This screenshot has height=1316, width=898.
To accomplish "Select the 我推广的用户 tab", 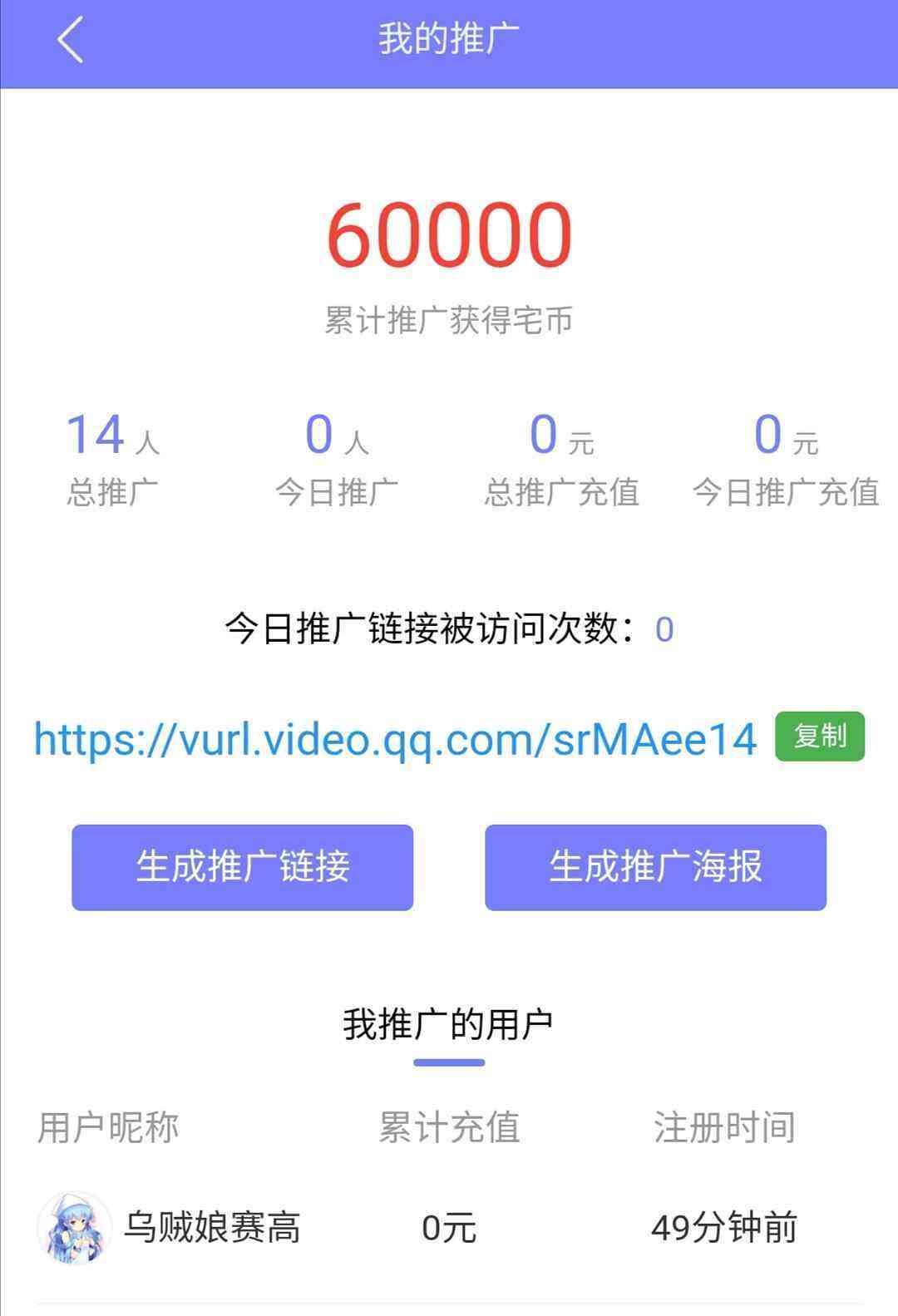I will tap(448, 1025).
